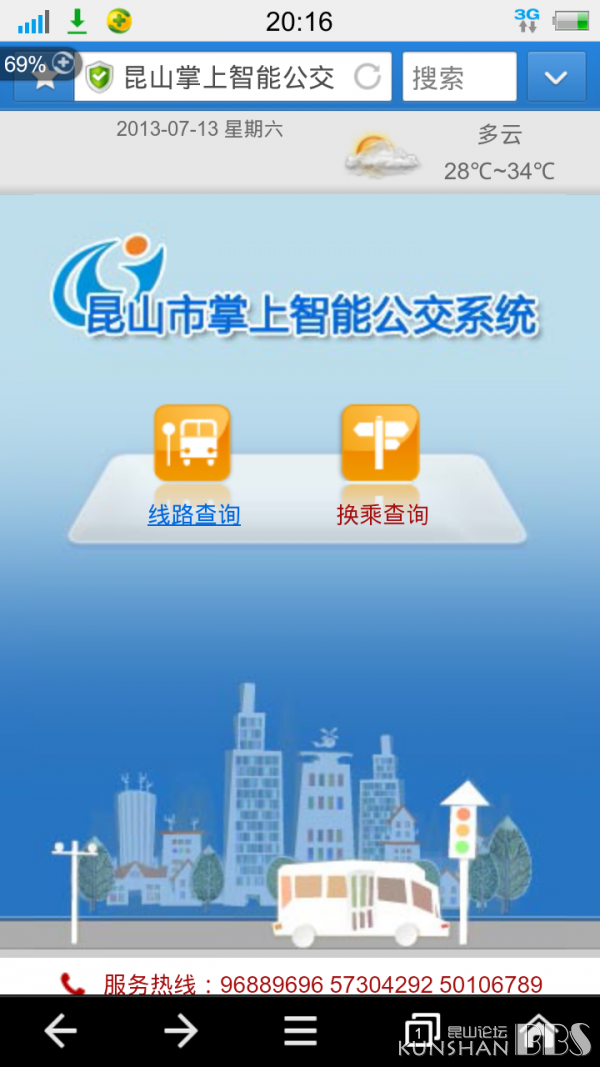The height and width of the screenshot is (1067, 600).
Task: Tap the address bar showing 昆山掌上智能公交
Action: click(x=233, y=77)
